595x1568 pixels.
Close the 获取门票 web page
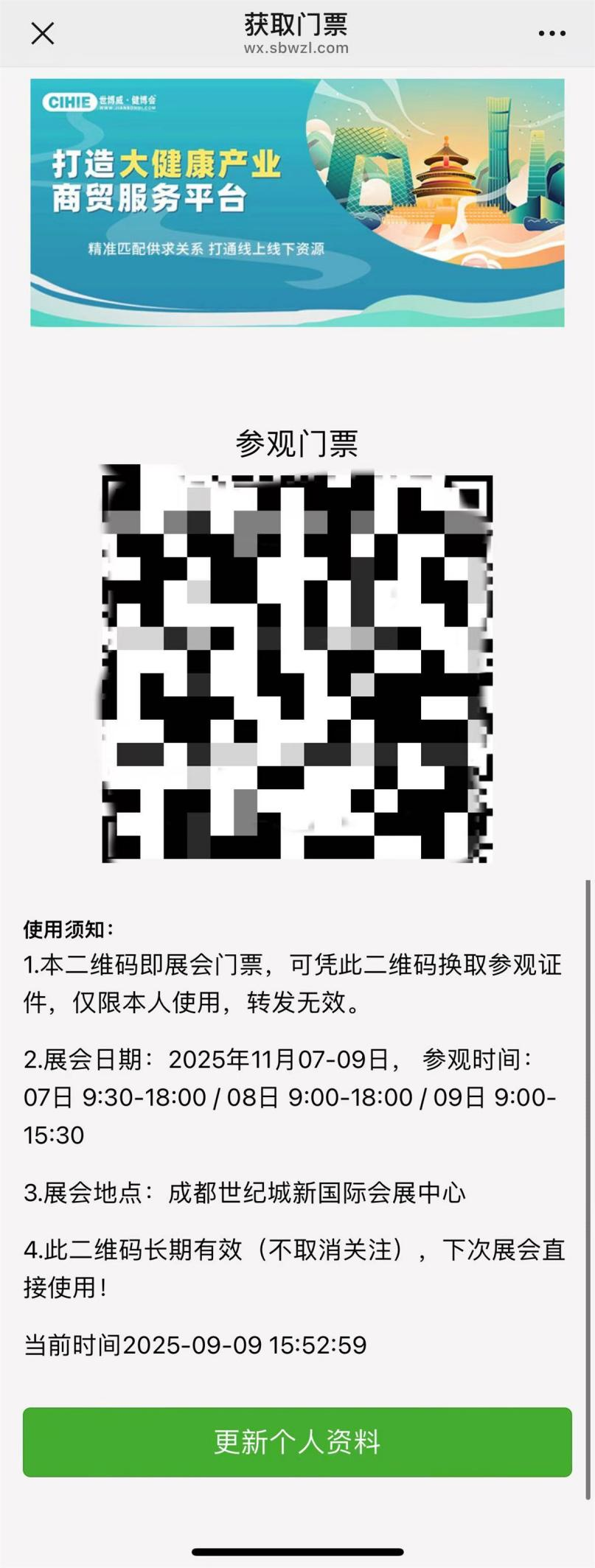tap(42, 34)
